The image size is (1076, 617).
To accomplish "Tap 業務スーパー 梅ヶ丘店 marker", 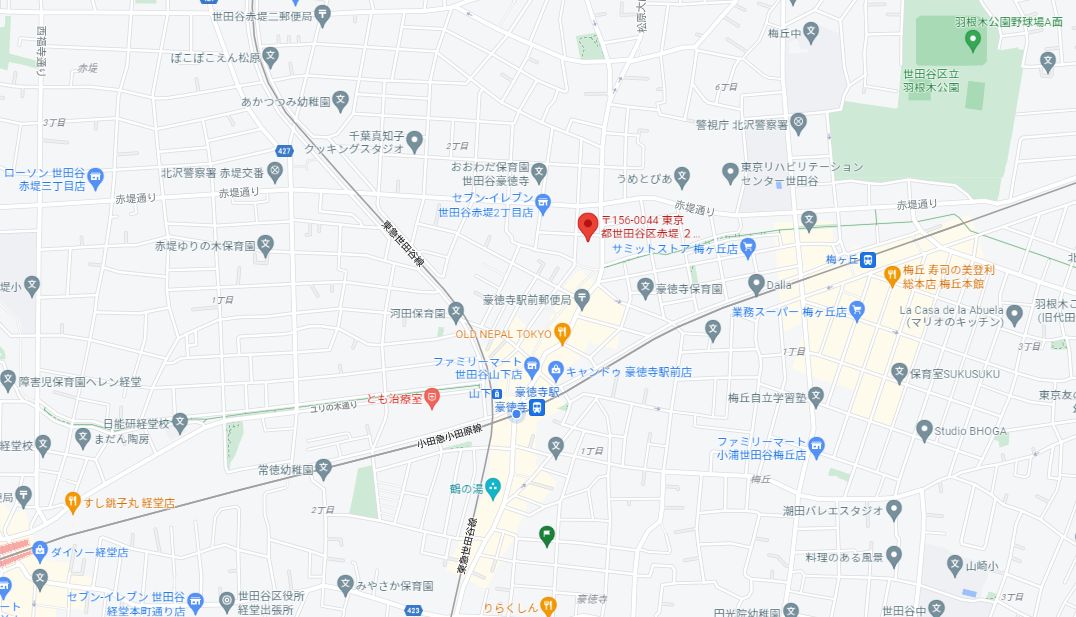I will pyautogui.click(x=857, y=312).
